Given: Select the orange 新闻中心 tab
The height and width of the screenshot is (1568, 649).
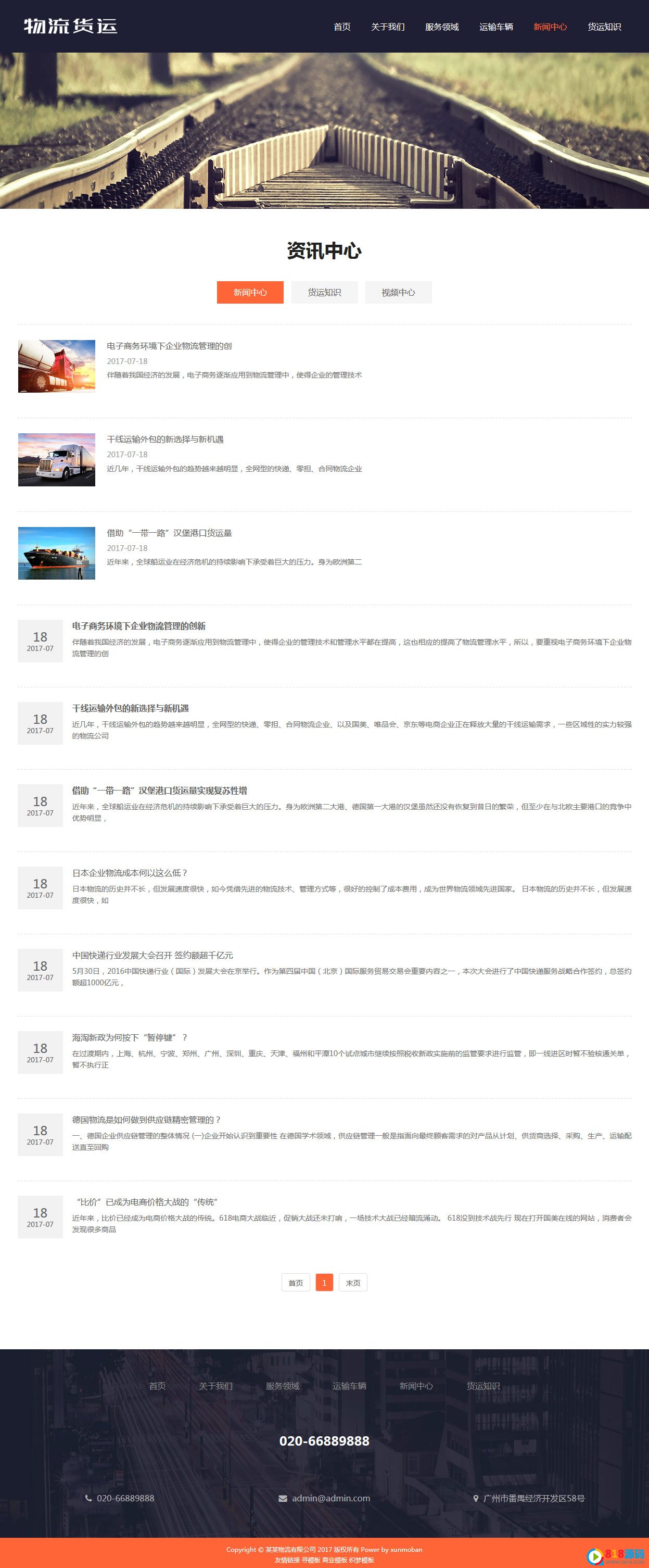Looking at the screenshot, I should tap(250, 292).
